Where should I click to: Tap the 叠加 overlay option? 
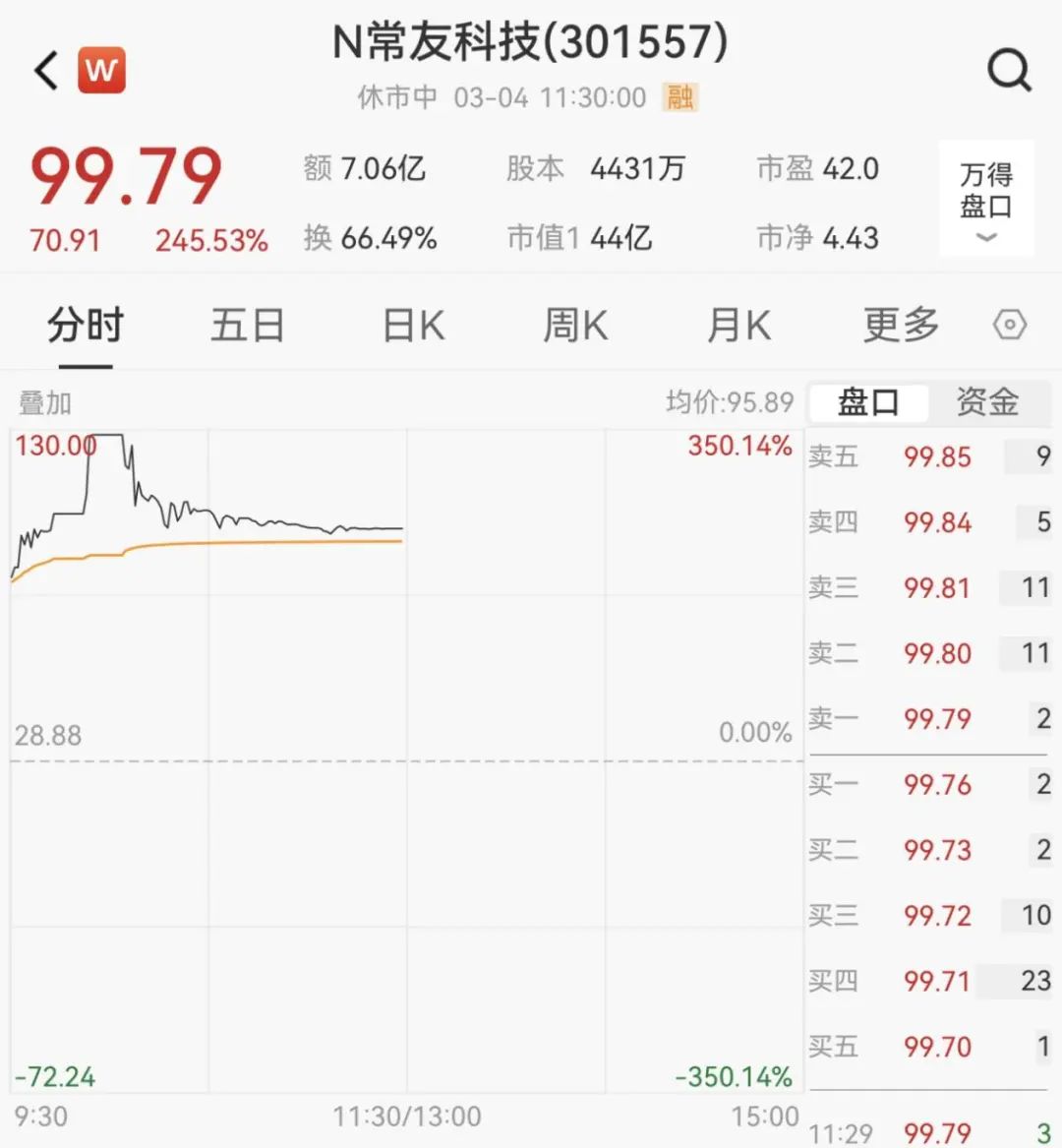pos(45,403)
